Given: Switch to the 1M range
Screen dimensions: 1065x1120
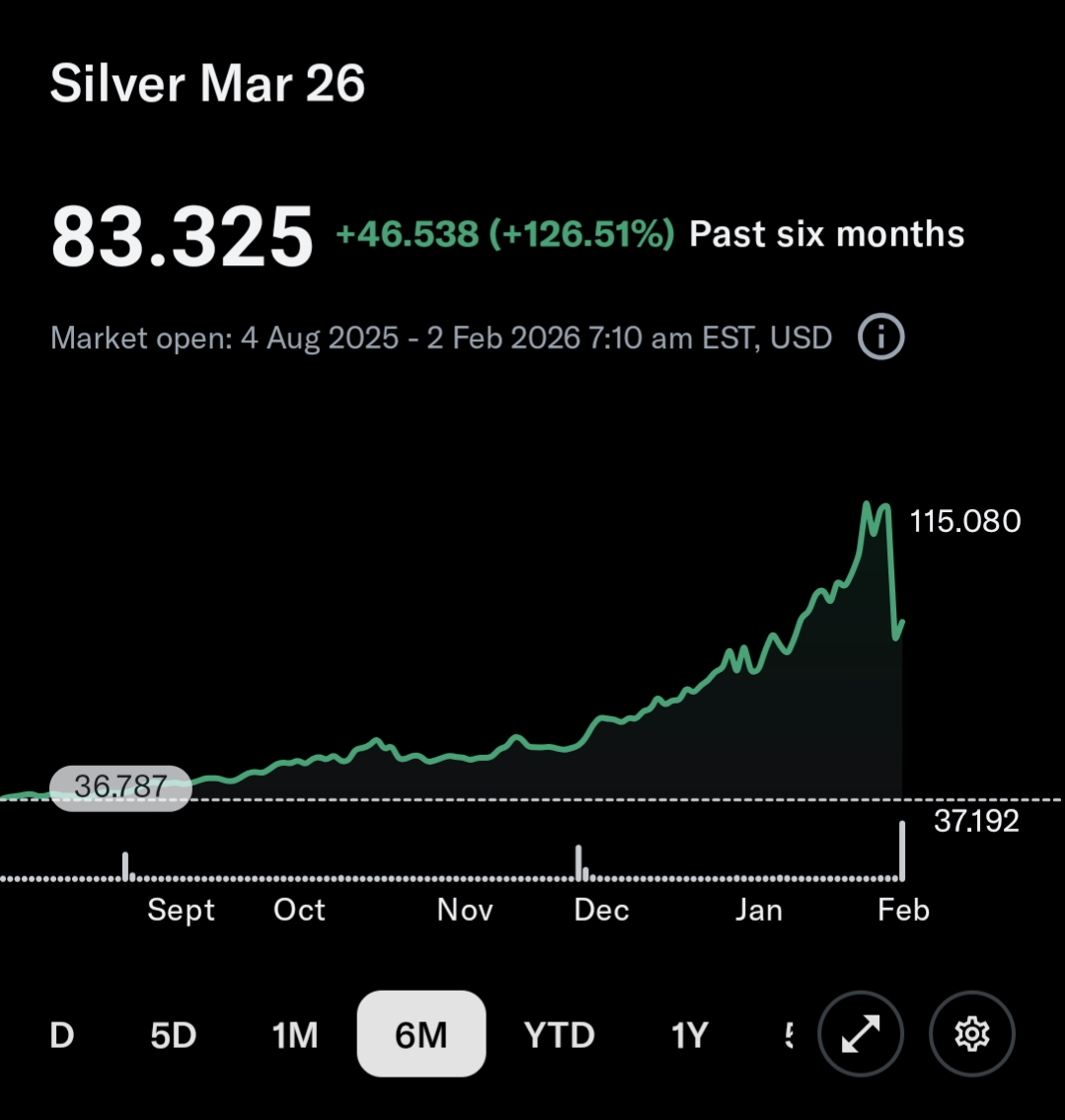Looking at the screenshot, I should coord(295,1035).
